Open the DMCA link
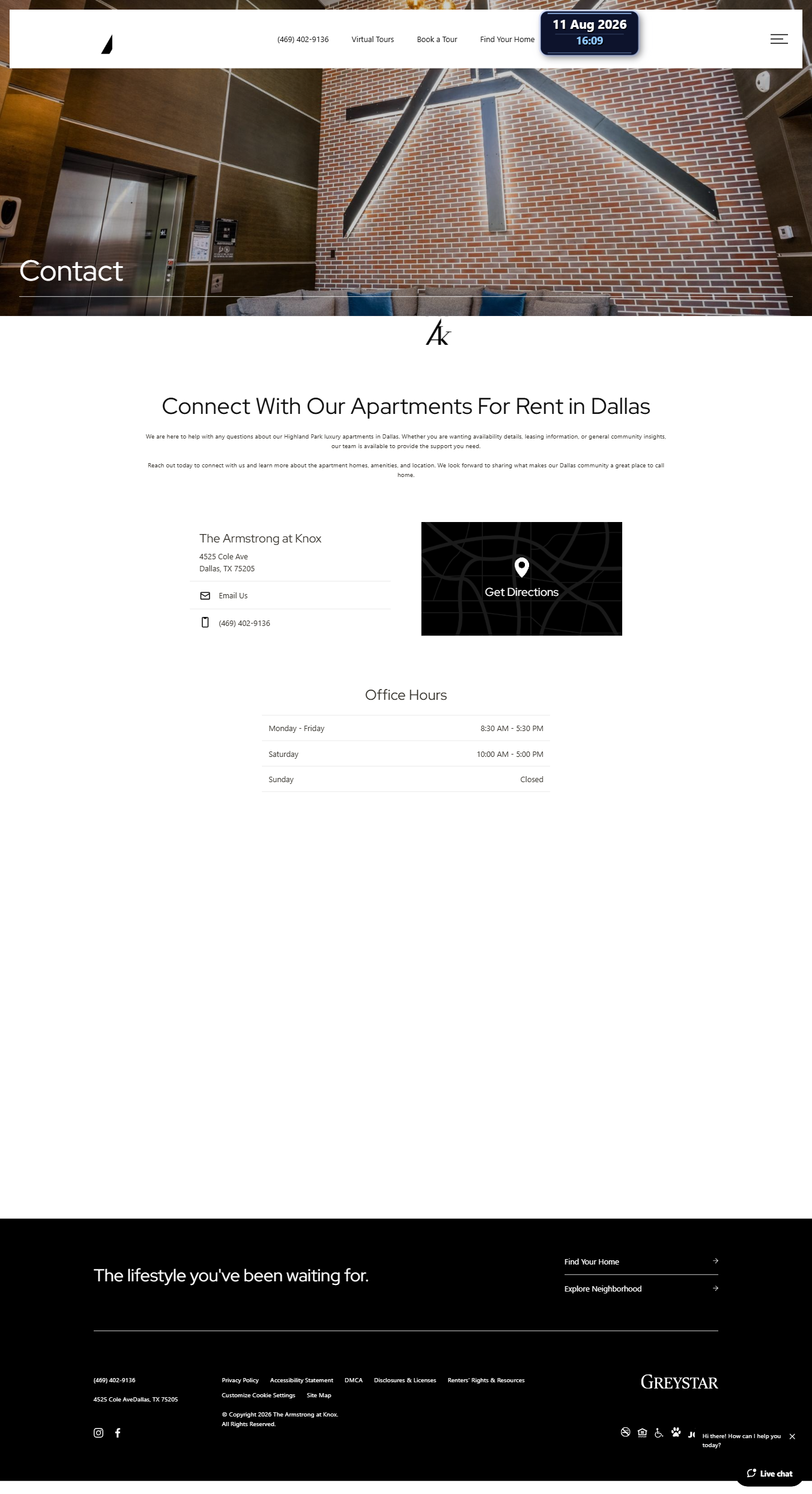This screenshot has width=812, height=1494. (x=353, y=1380)
